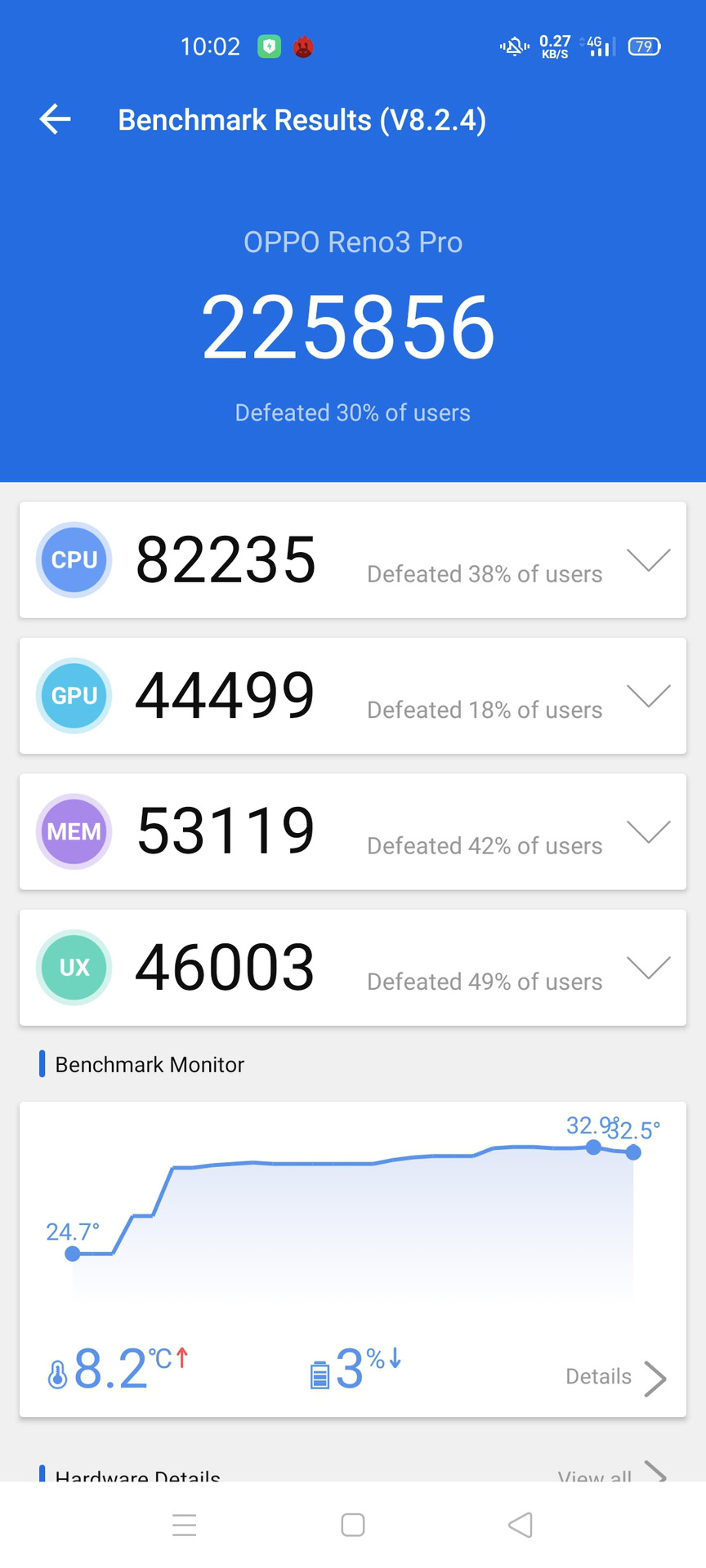
Task: Tap the system home button
Action: pos(353,1525)
